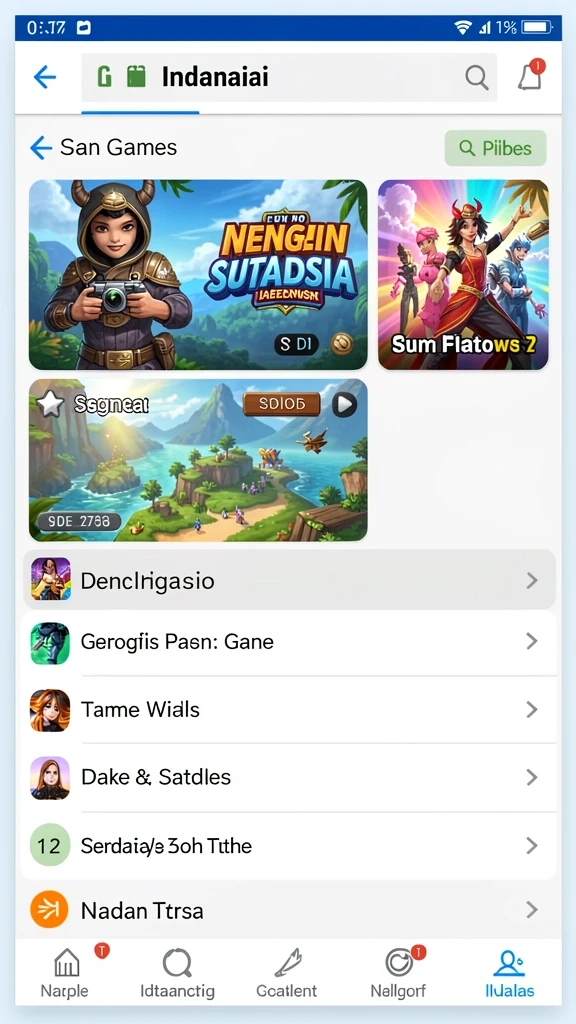
Task: Go to the Gcatlent tab
Action: coord(287,972)
